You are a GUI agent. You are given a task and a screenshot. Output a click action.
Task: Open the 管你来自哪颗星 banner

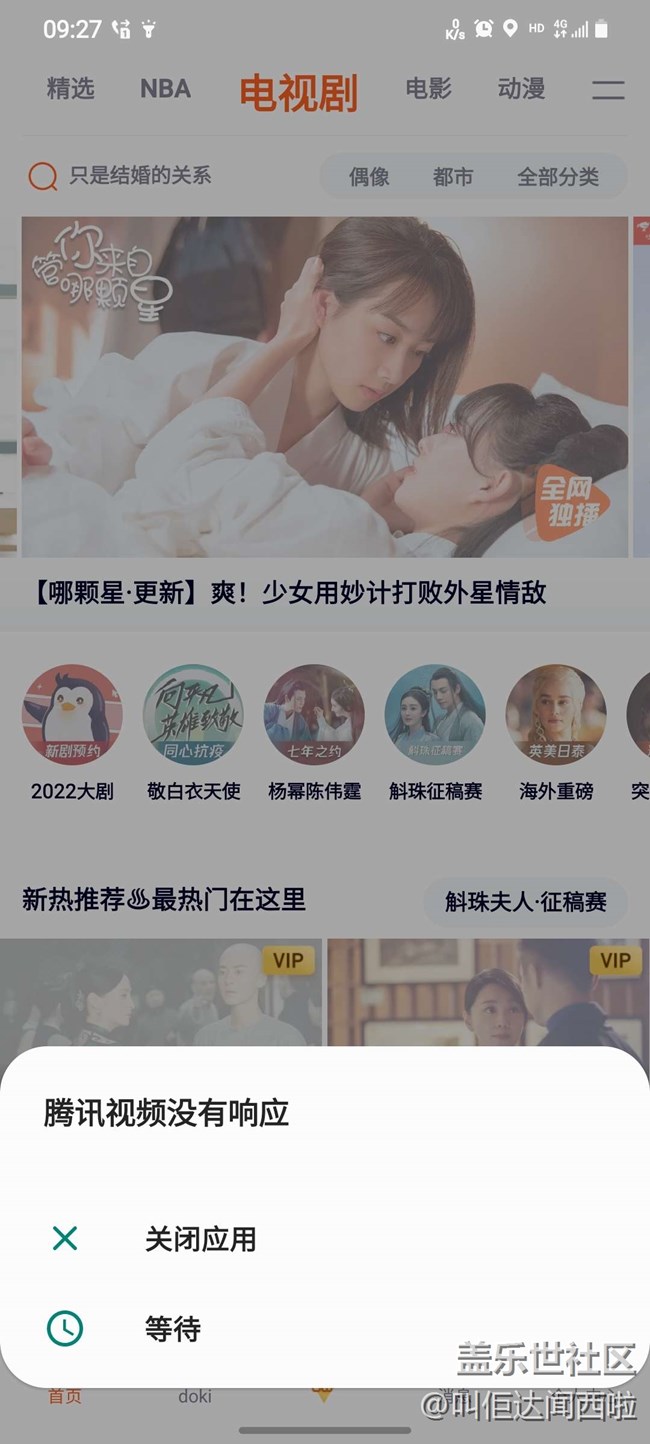(325, 387)
